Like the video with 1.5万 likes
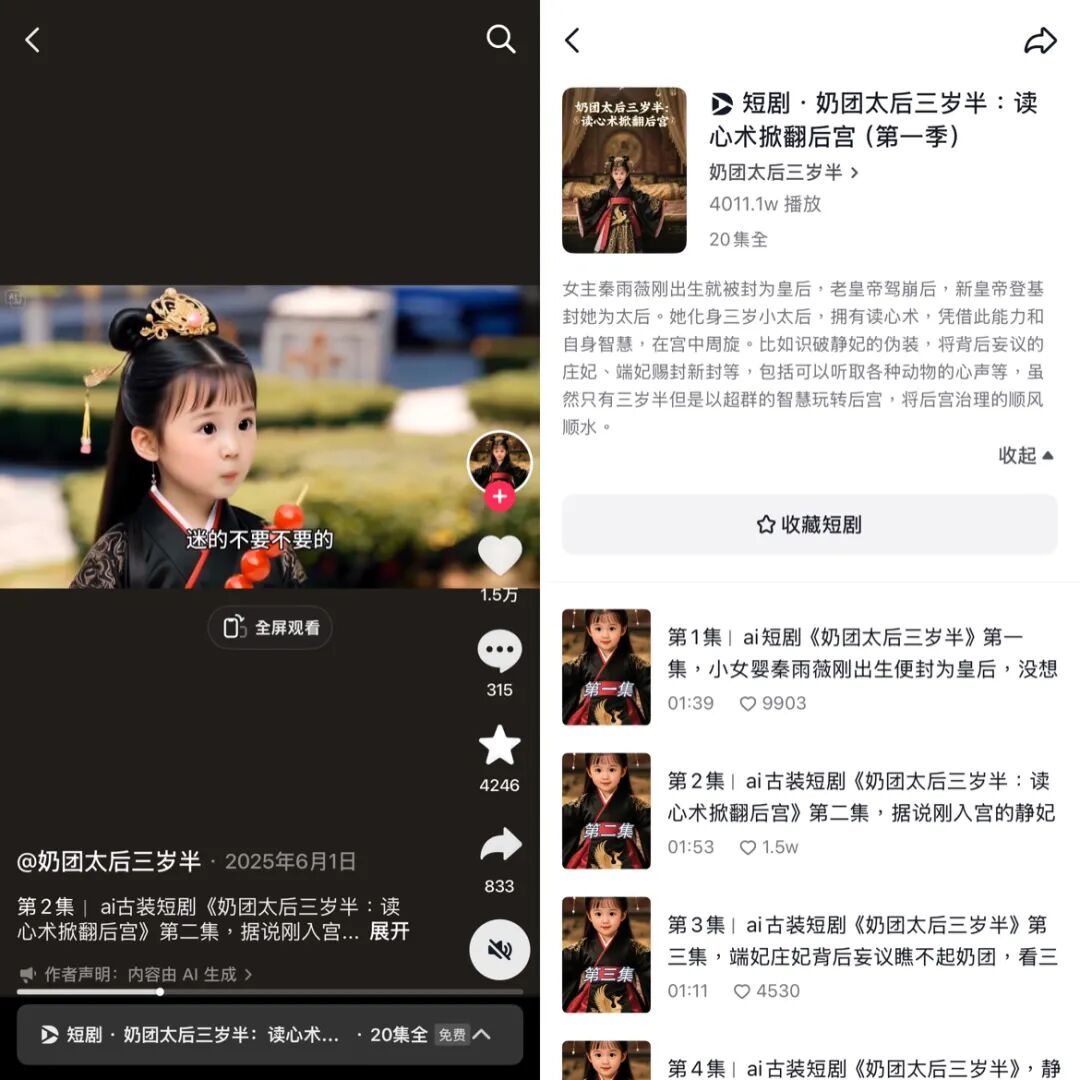This screenshot has width=1080, height=1080. (x=500, y=555)
